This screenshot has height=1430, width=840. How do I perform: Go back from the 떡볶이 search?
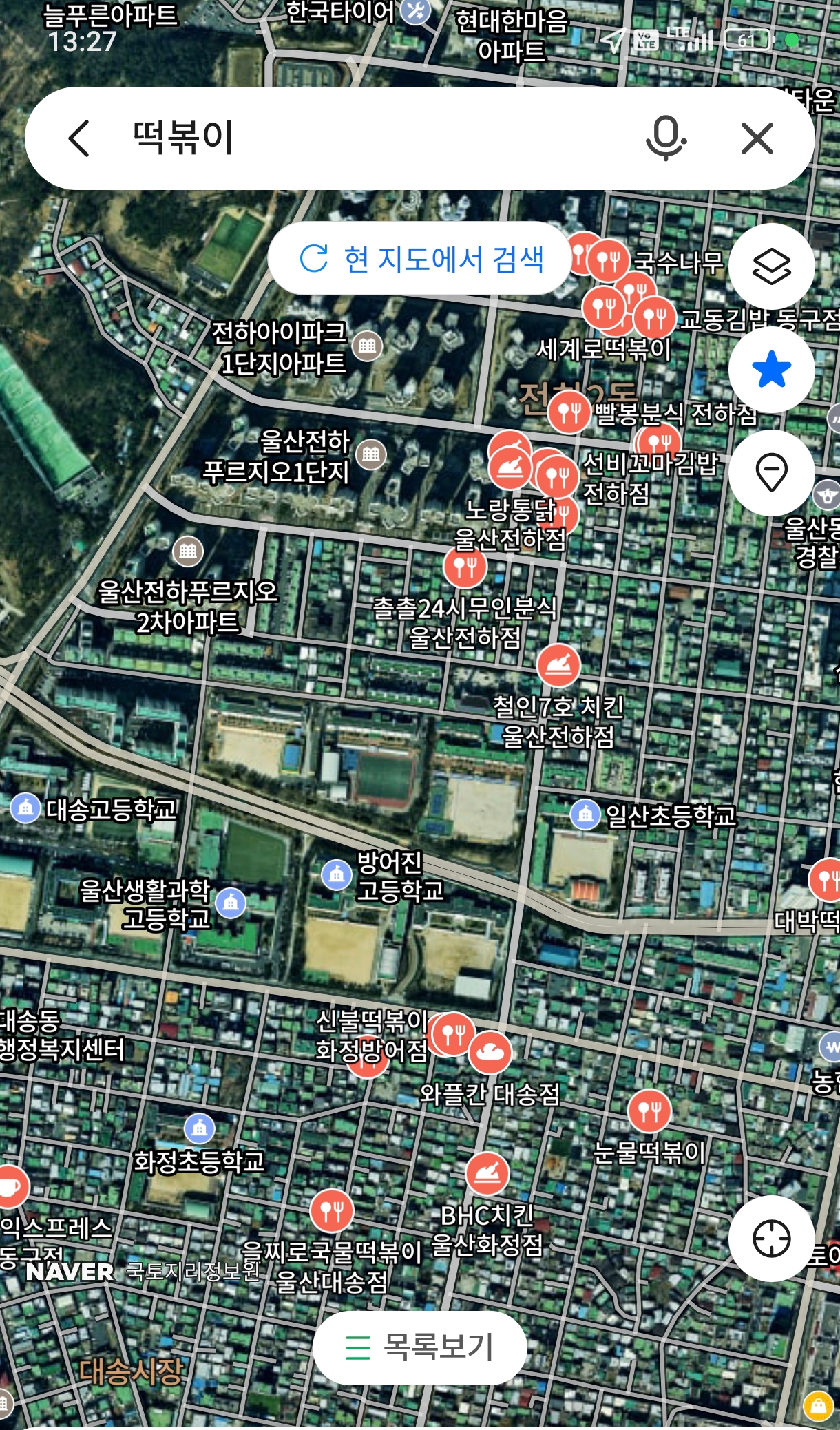click(80, 138)
